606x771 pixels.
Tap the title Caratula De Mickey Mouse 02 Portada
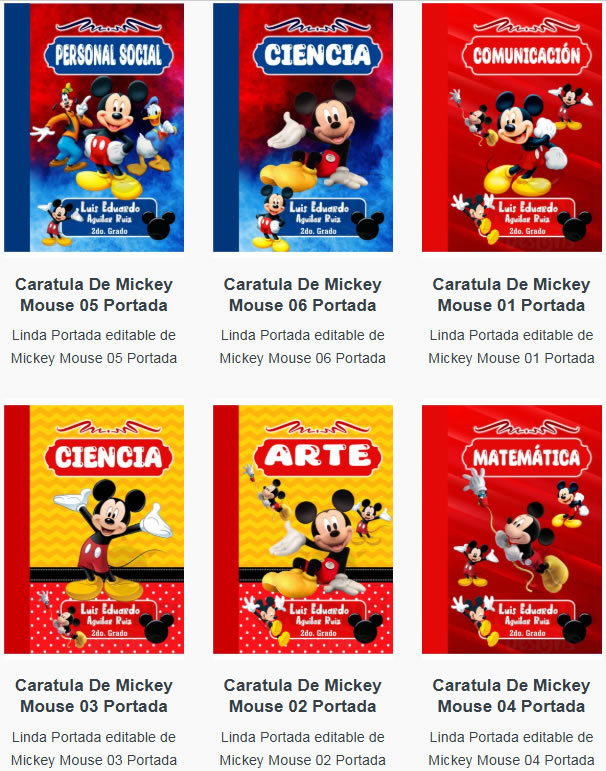pos(303,696)
